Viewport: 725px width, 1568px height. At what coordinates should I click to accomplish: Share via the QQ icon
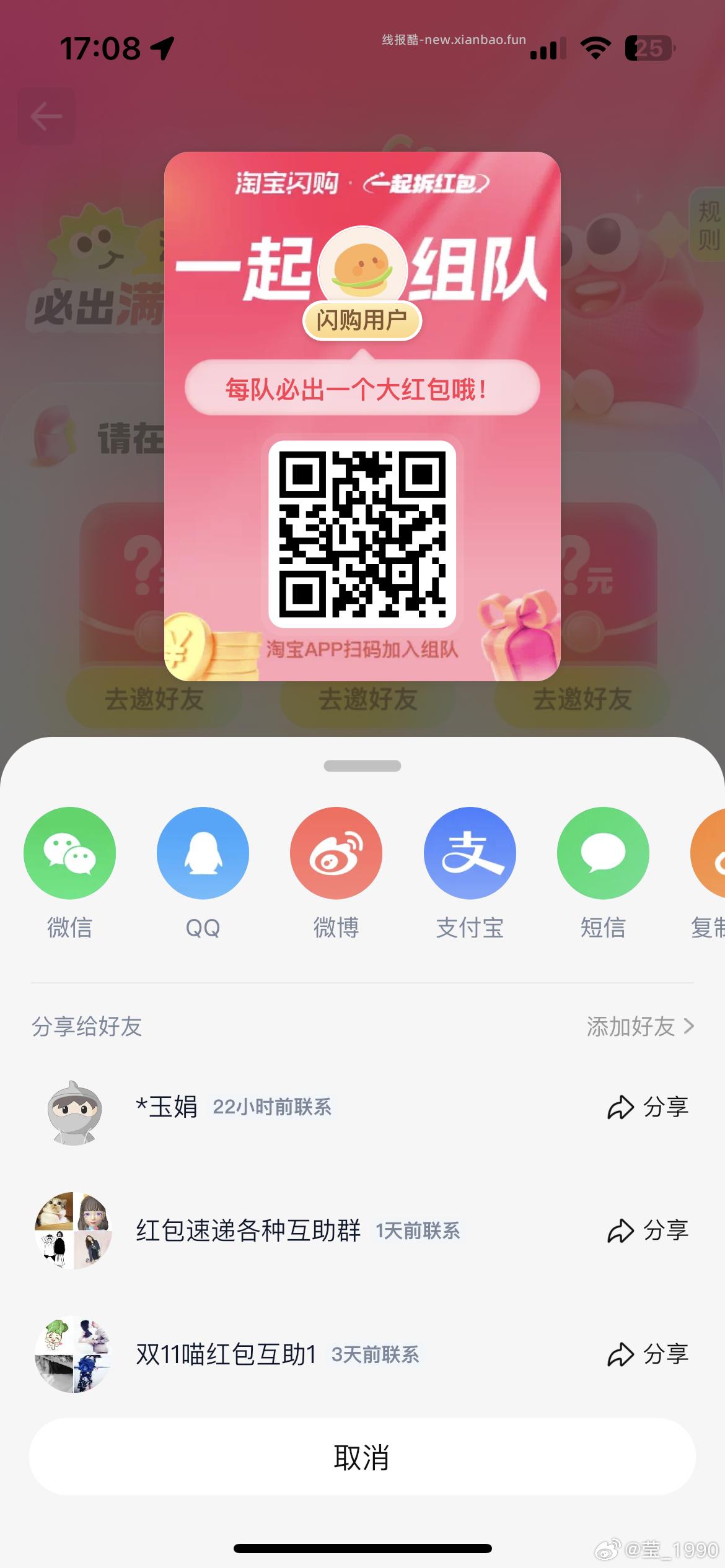(203, 853)
